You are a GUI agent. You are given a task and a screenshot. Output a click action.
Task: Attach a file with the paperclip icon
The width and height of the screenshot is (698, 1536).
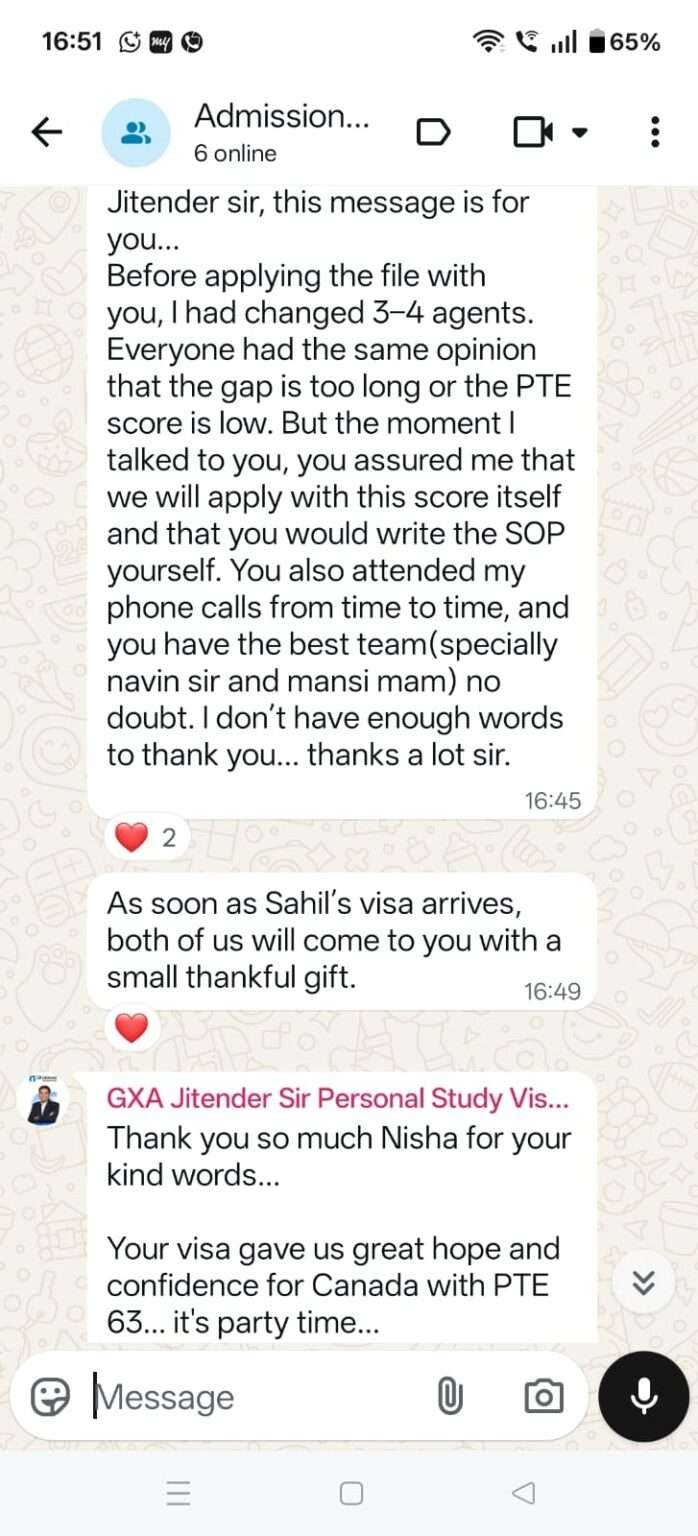450,1396
